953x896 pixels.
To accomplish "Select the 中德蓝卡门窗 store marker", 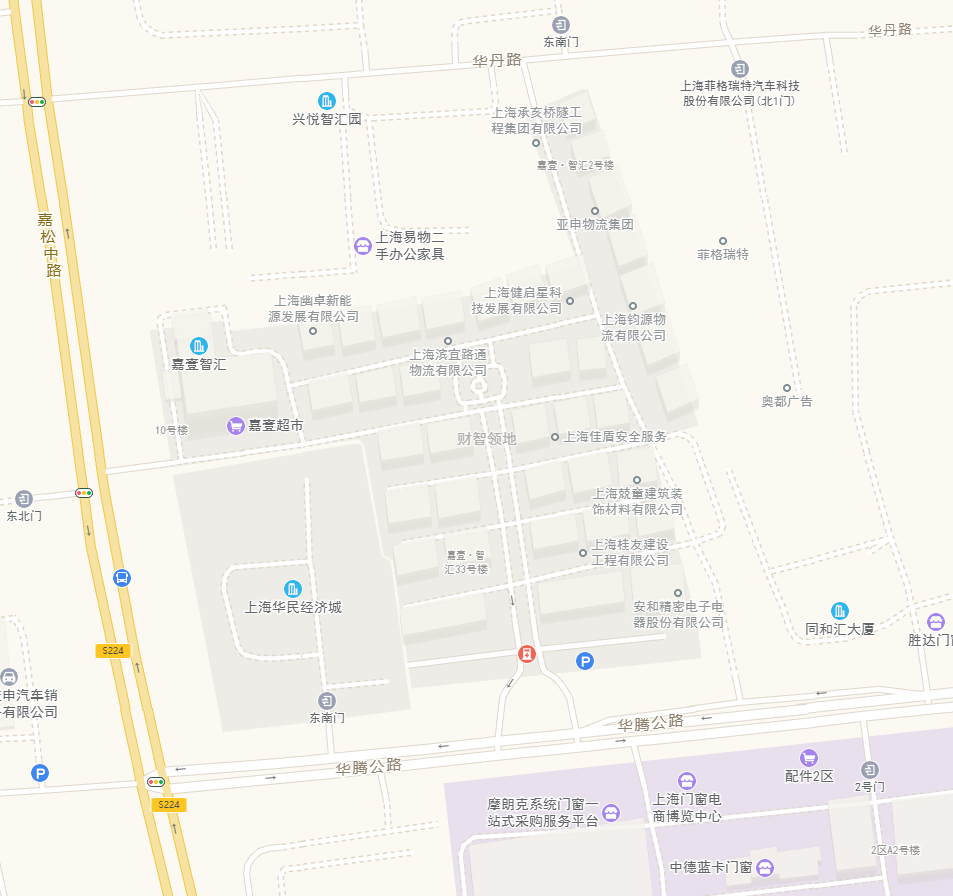I will (x=765, y=867).
